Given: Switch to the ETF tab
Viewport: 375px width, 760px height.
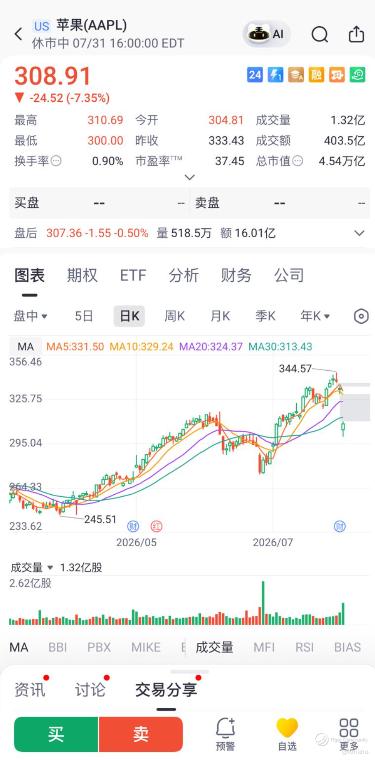Looking at the screenshot, I should click(x=133, y=275).
